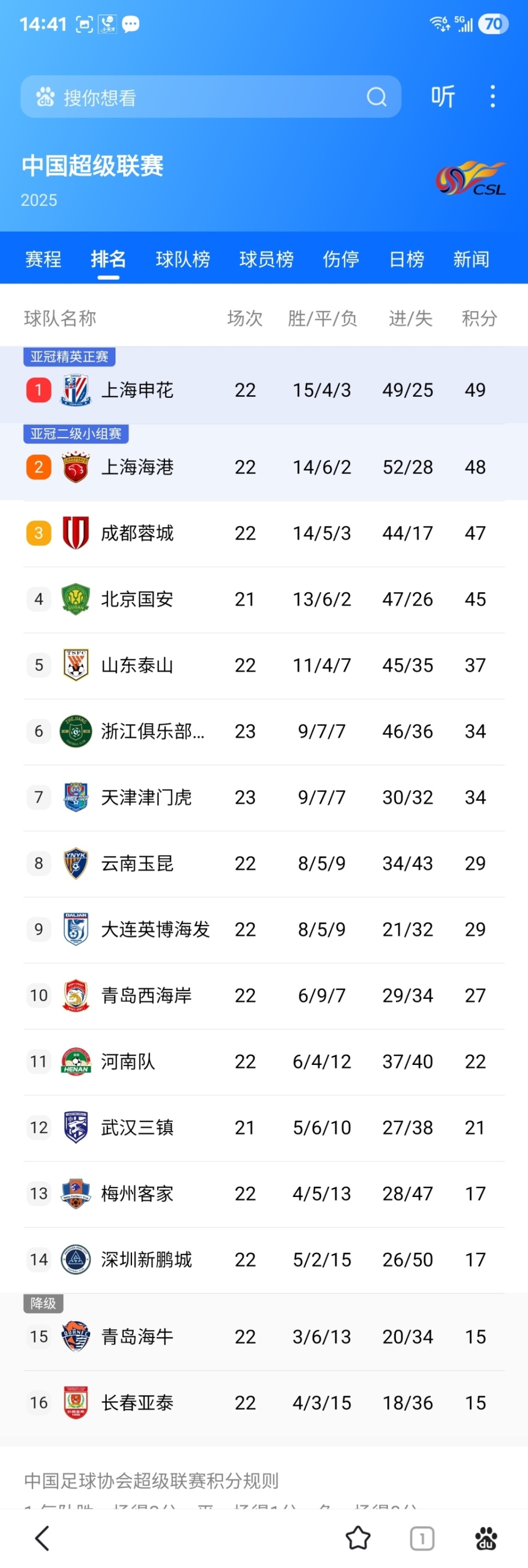Open the browser tabs counter
This screenshot has height=1568, width=528.
pos(421,1538)
